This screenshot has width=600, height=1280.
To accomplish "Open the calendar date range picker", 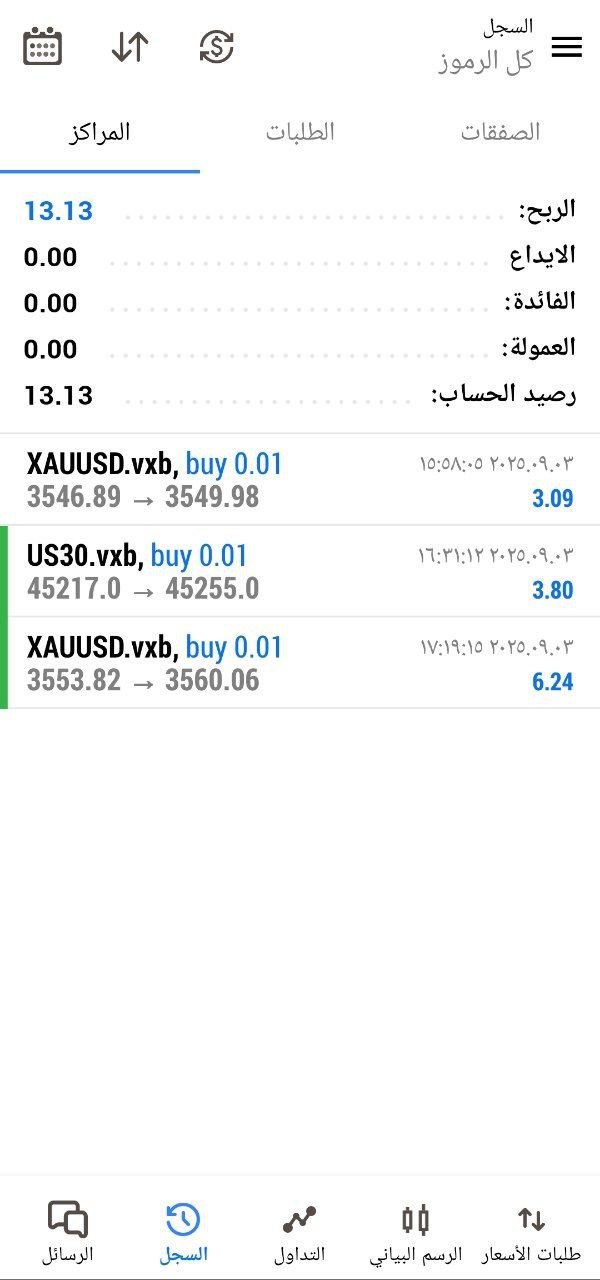I will point(42,47).
